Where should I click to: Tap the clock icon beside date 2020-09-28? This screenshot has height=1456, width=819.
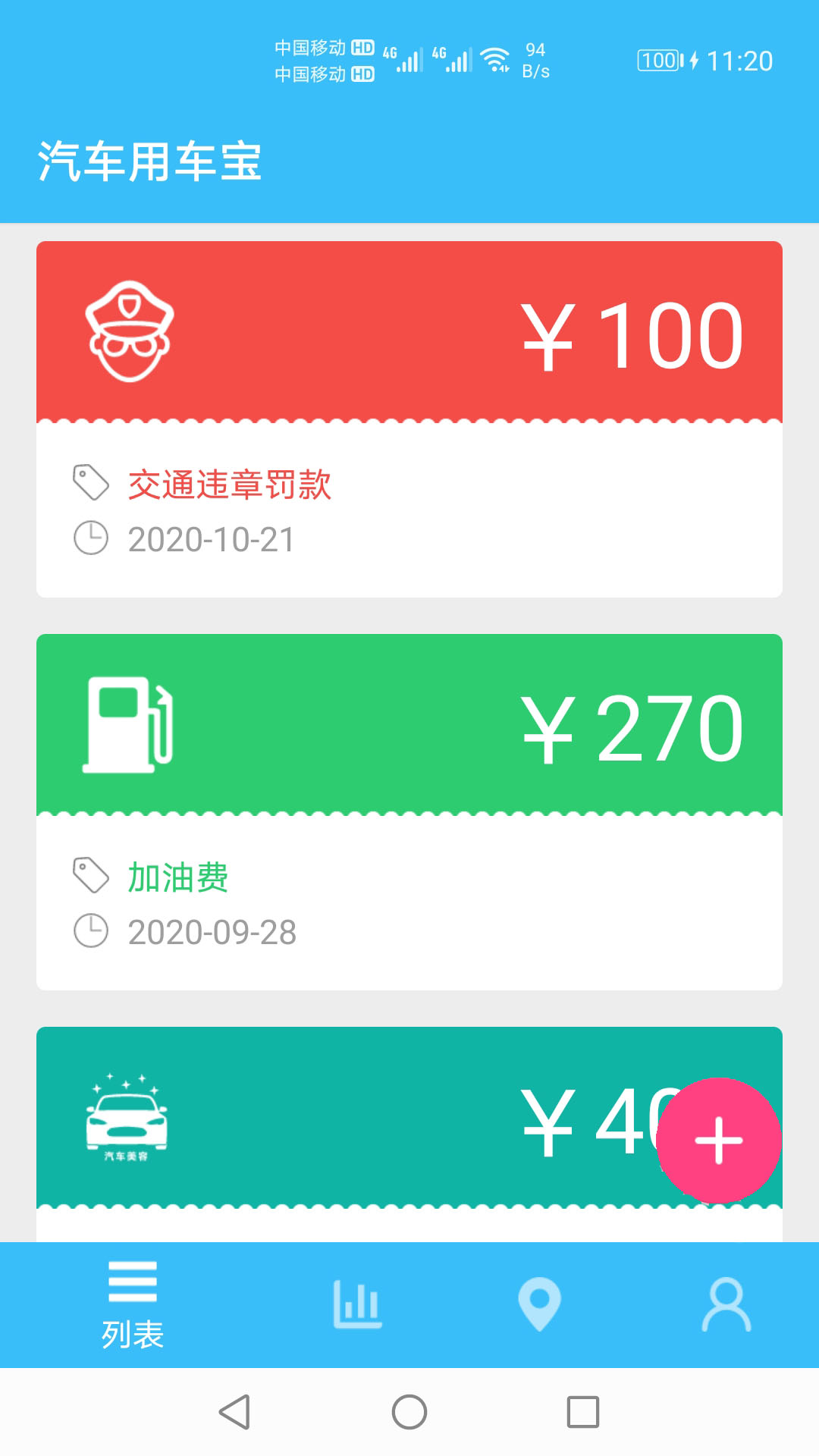coord(92,931)
